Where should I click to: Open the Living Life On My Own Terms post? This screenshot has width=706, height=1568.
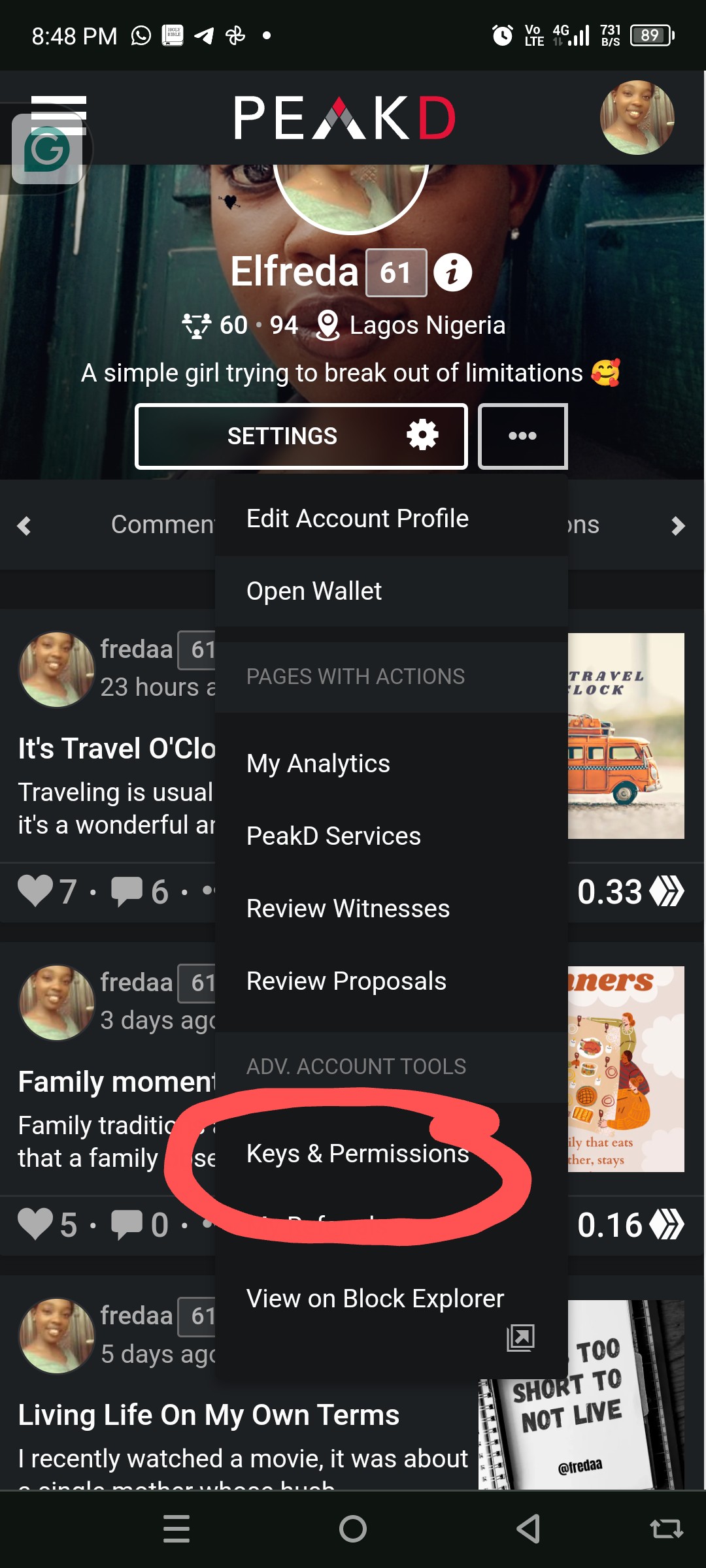point(209,1415)
